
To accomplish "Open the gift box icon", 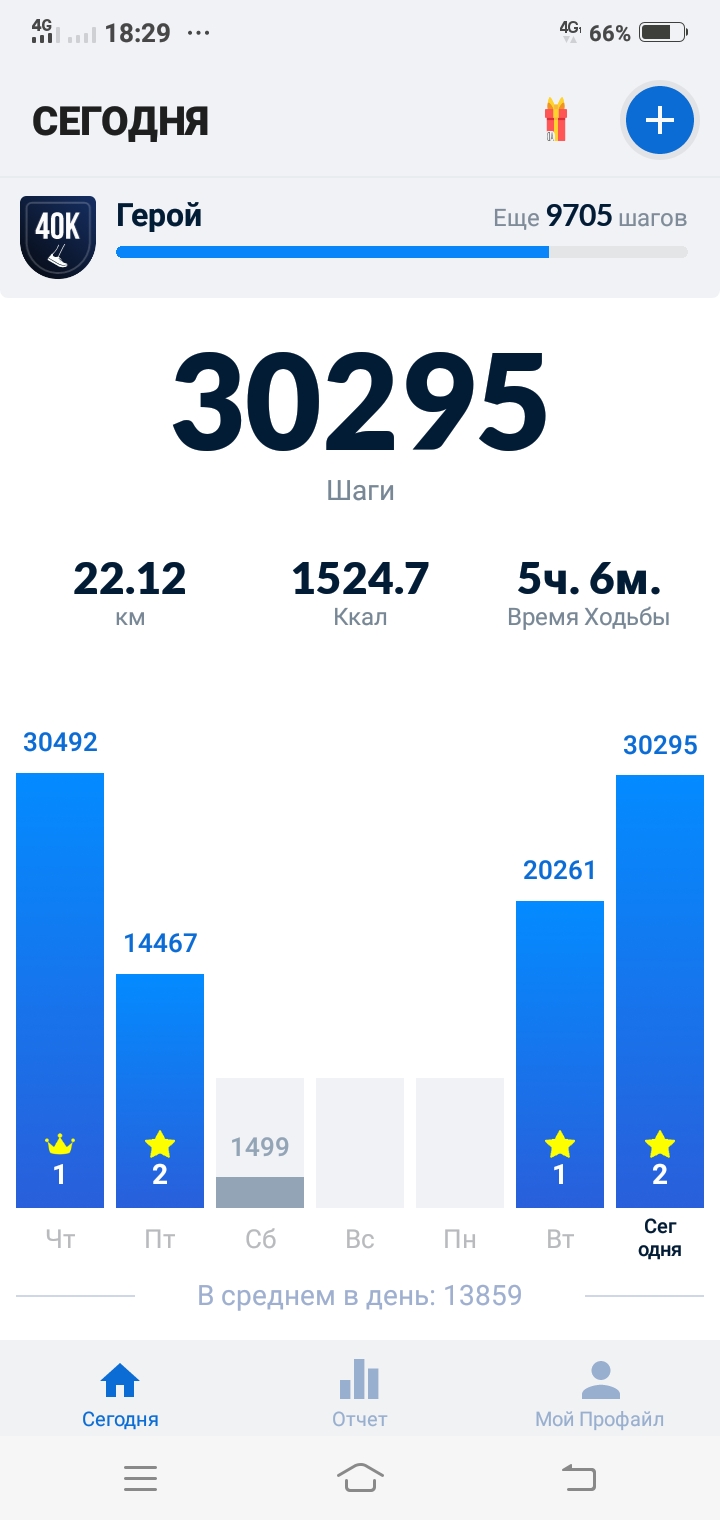I will tap(555, 121).
